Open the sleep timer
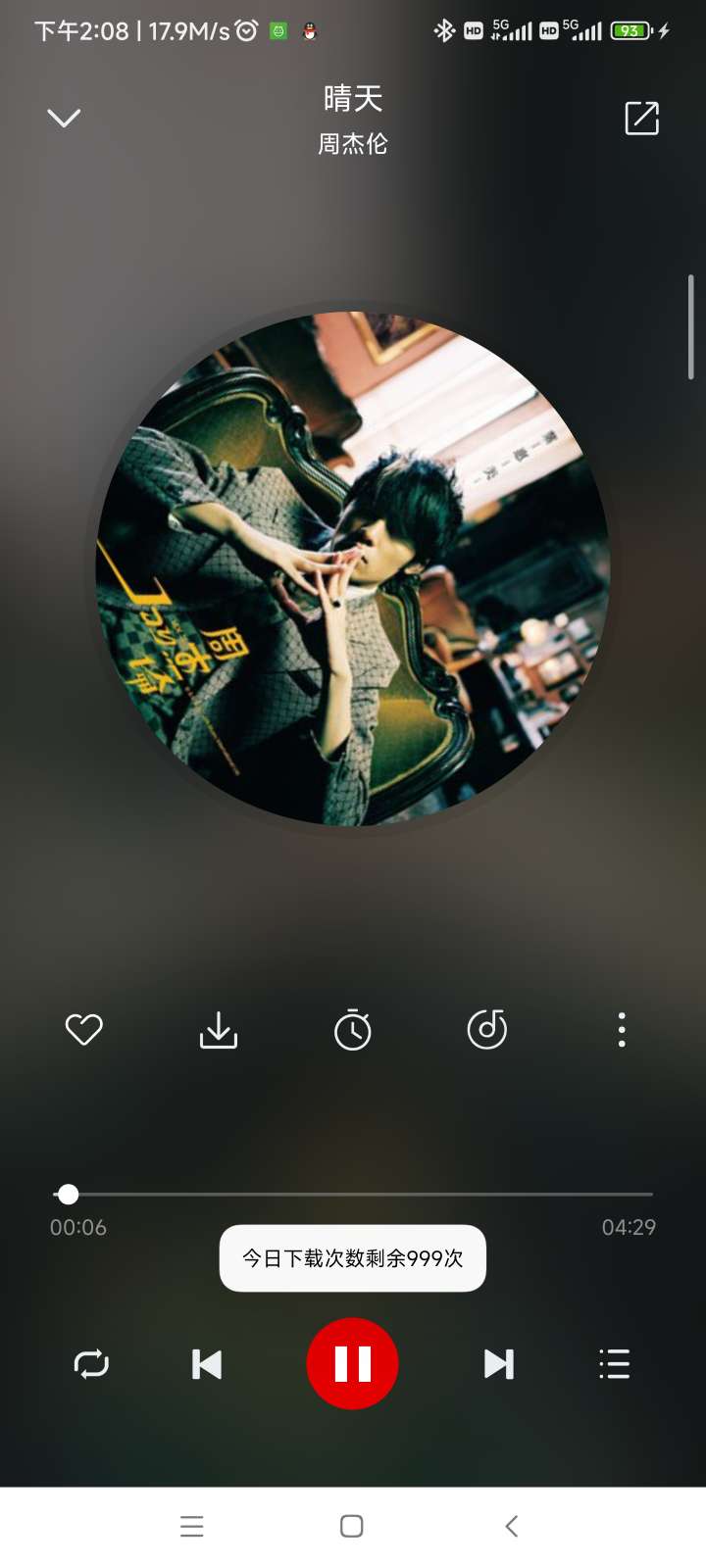 coord(353,1030)
